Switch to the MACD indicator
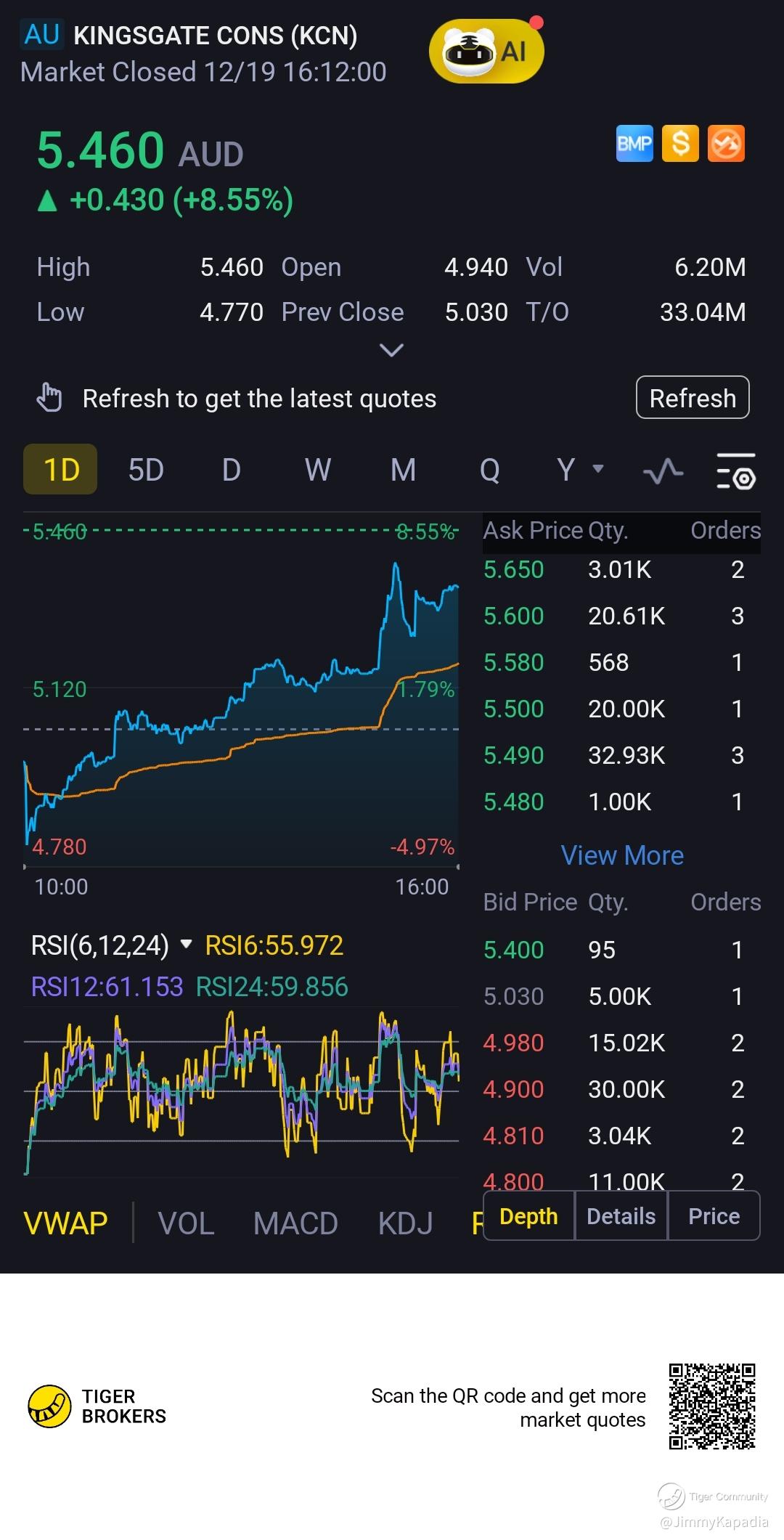The image size is (784, 1540). click(295, 1223)
